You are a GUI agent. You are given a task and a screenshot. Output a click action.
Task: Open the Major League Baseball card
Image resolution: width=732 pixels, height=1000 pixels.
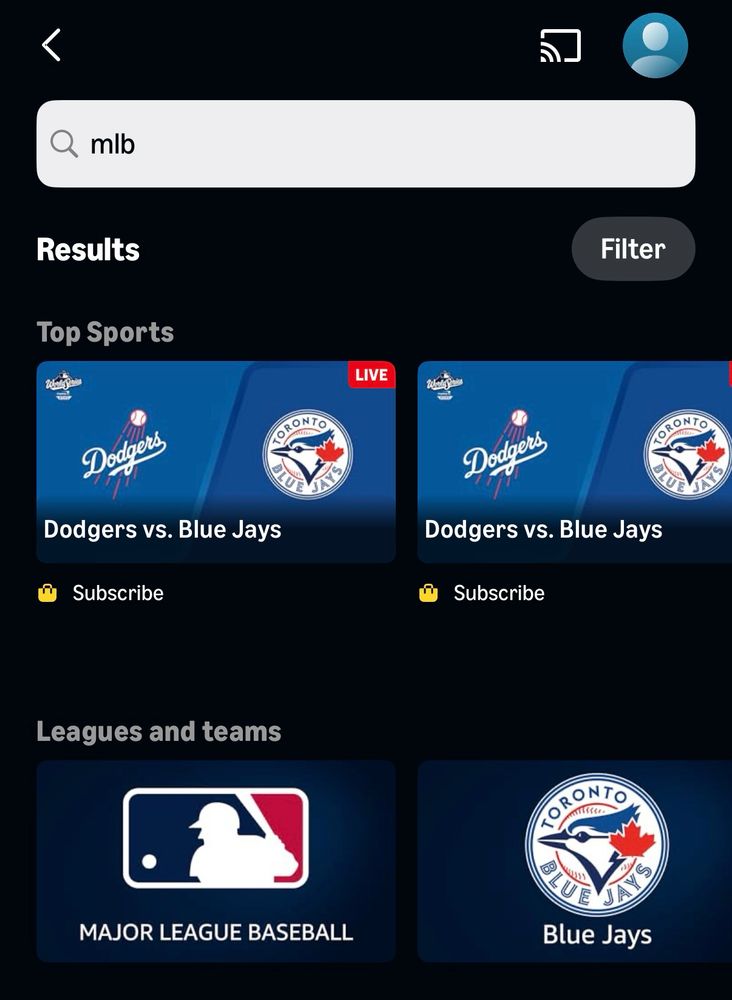click(x=216, y=862)
